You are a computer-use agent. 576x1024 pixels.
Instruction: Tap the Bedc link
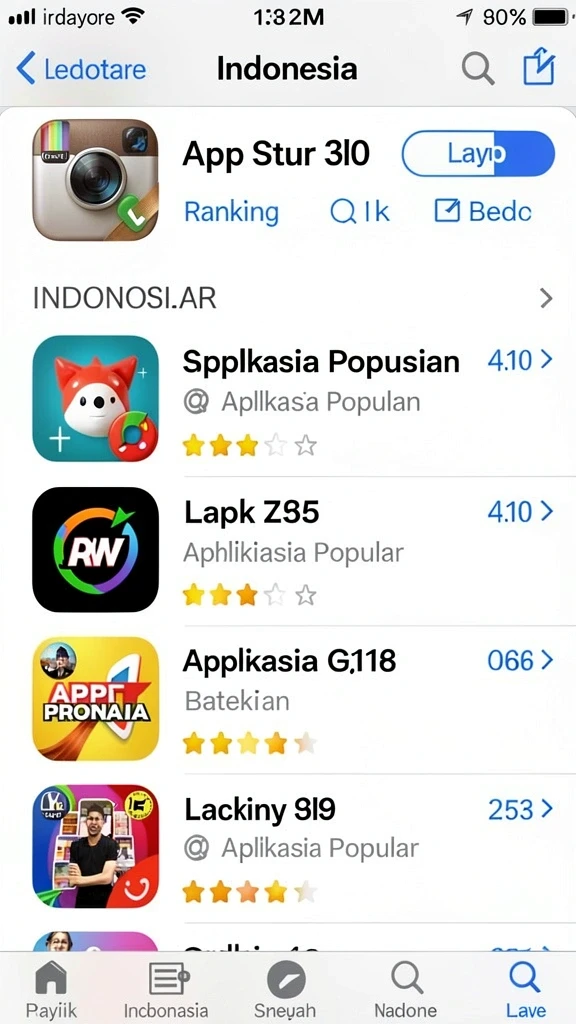coord(483,212)
